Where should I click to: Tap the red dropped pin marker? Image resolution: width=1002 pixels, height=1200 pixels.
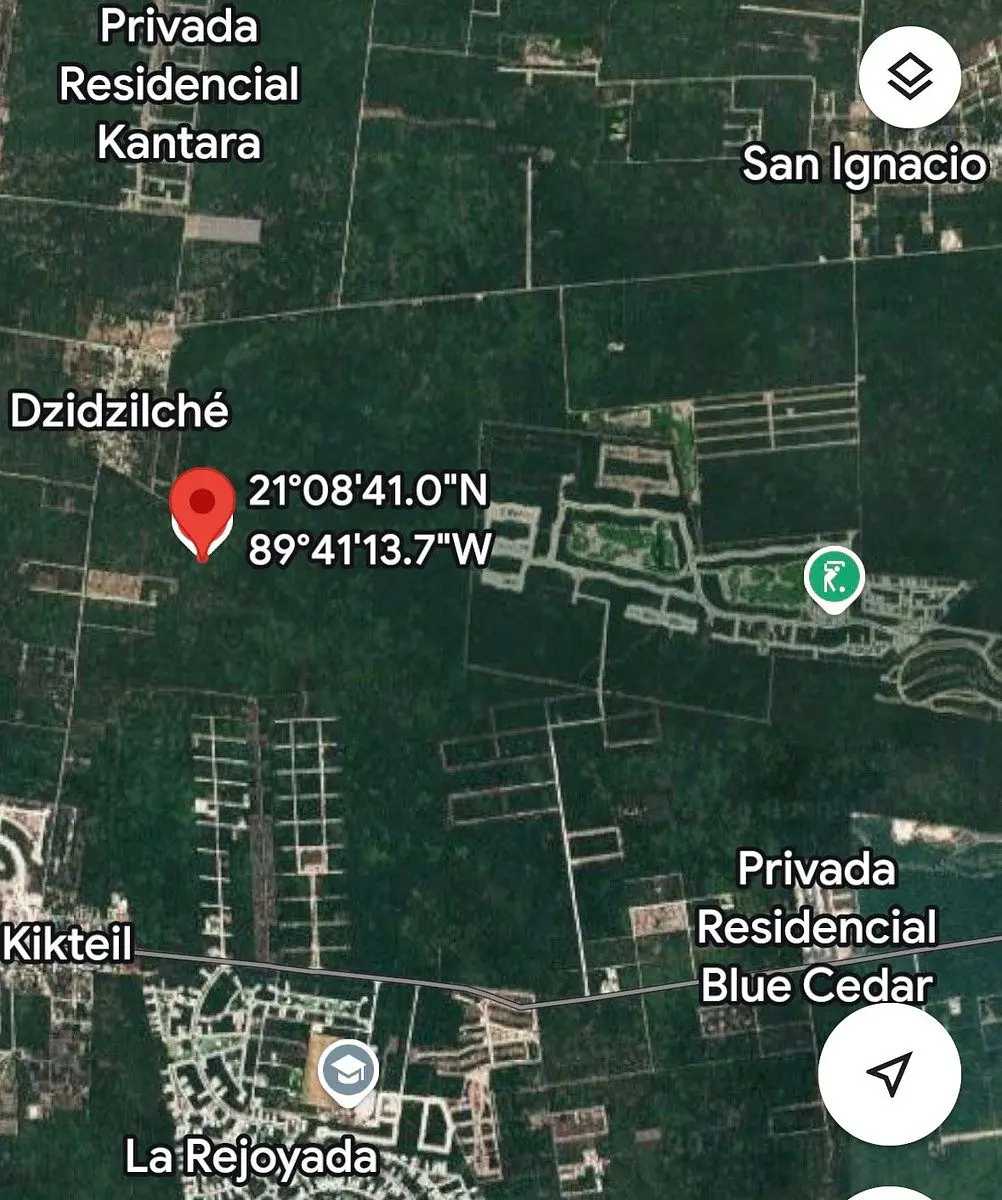[203, 514]
